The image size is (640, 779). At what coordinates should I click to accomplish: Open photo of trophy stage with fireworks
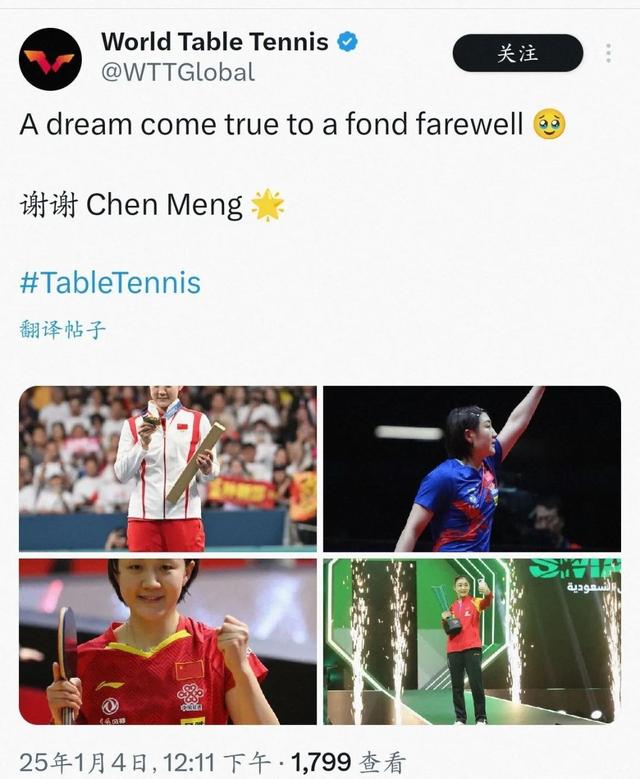[471, 641]
